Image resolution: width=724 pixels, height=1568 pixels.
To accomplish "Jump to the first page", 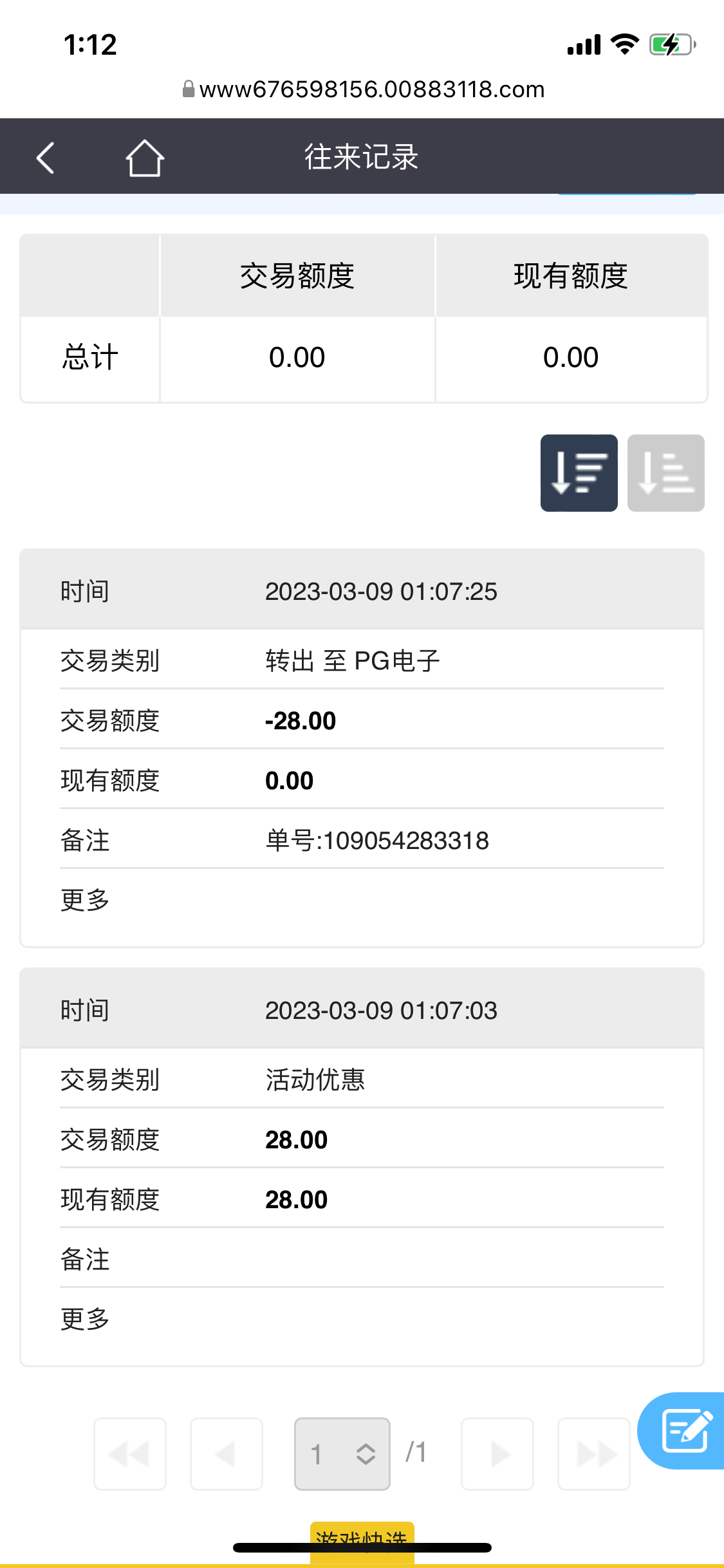I will (130, 1453).
